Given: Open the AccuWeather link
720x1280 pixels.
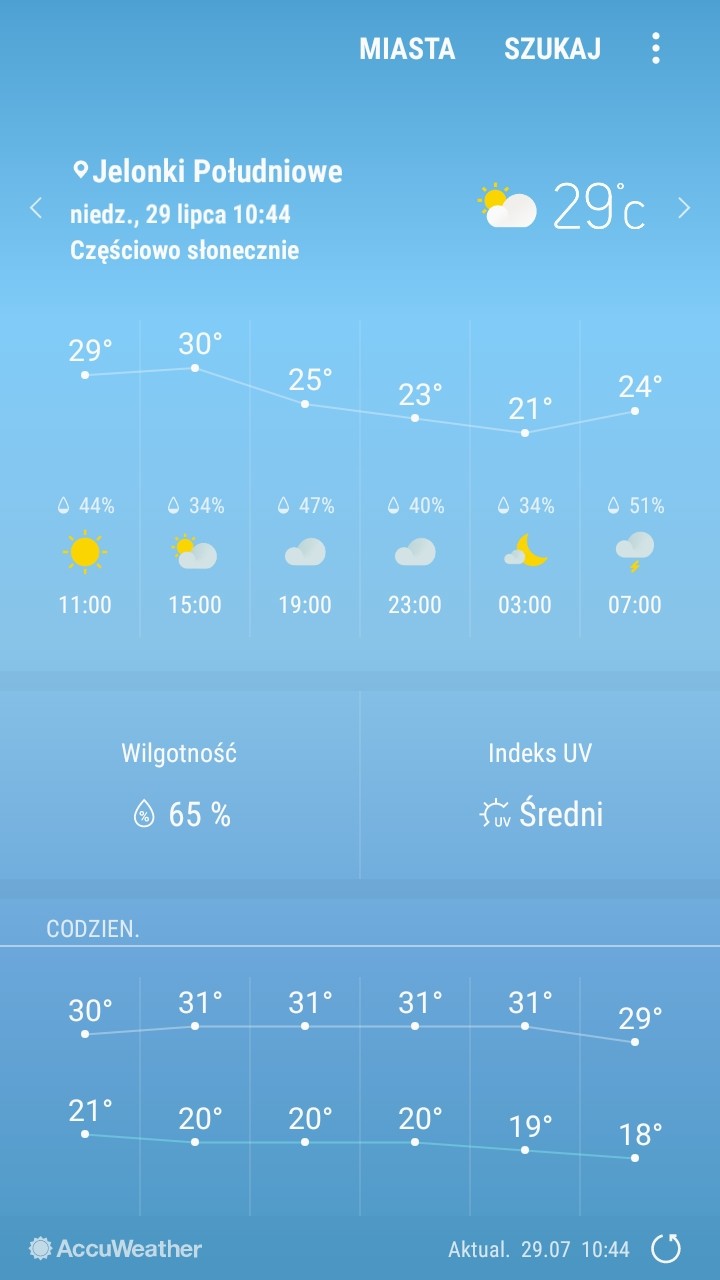Looking at the screenshot, I should (x=116, y=1248).
